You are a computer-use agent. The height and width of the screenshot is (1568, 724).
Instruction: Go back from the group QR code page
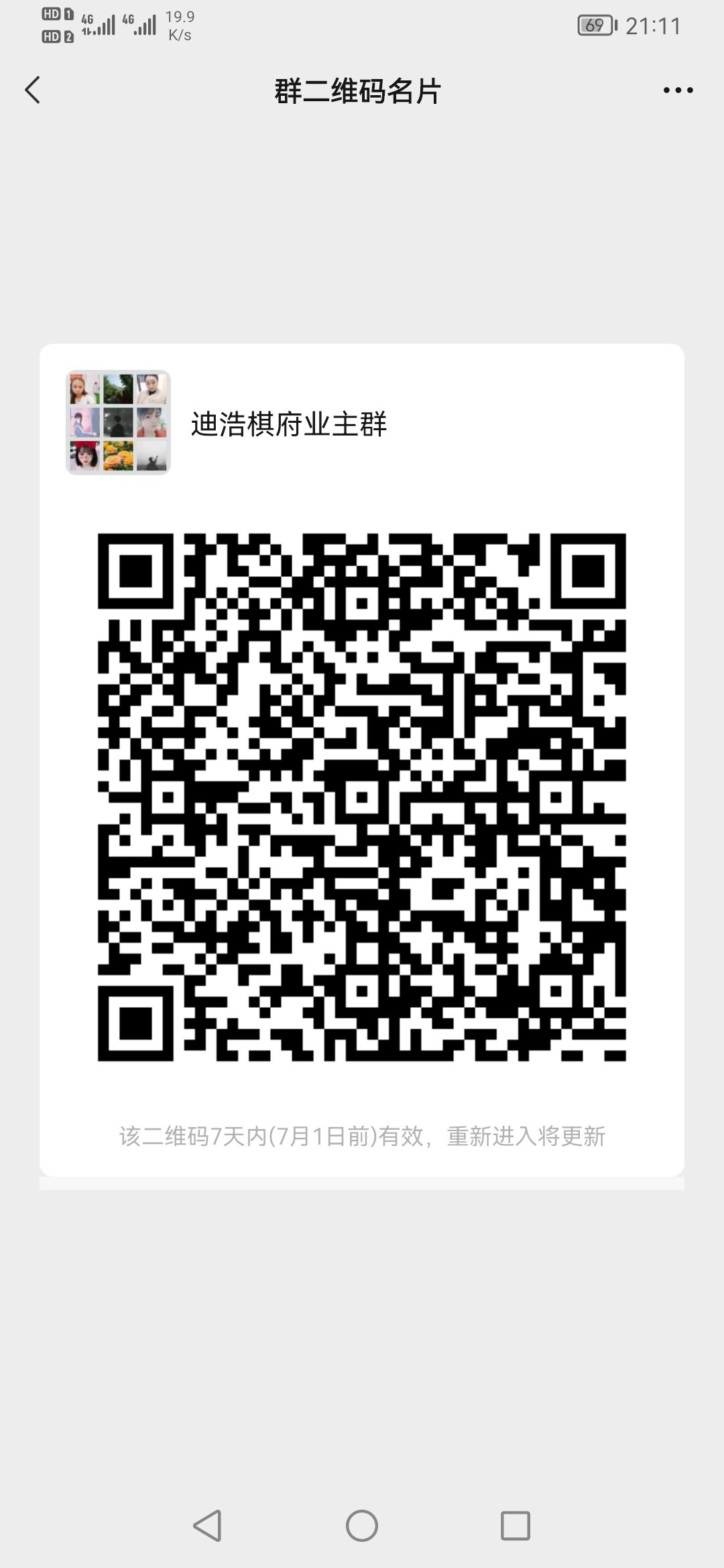click(x=32, y=90)
